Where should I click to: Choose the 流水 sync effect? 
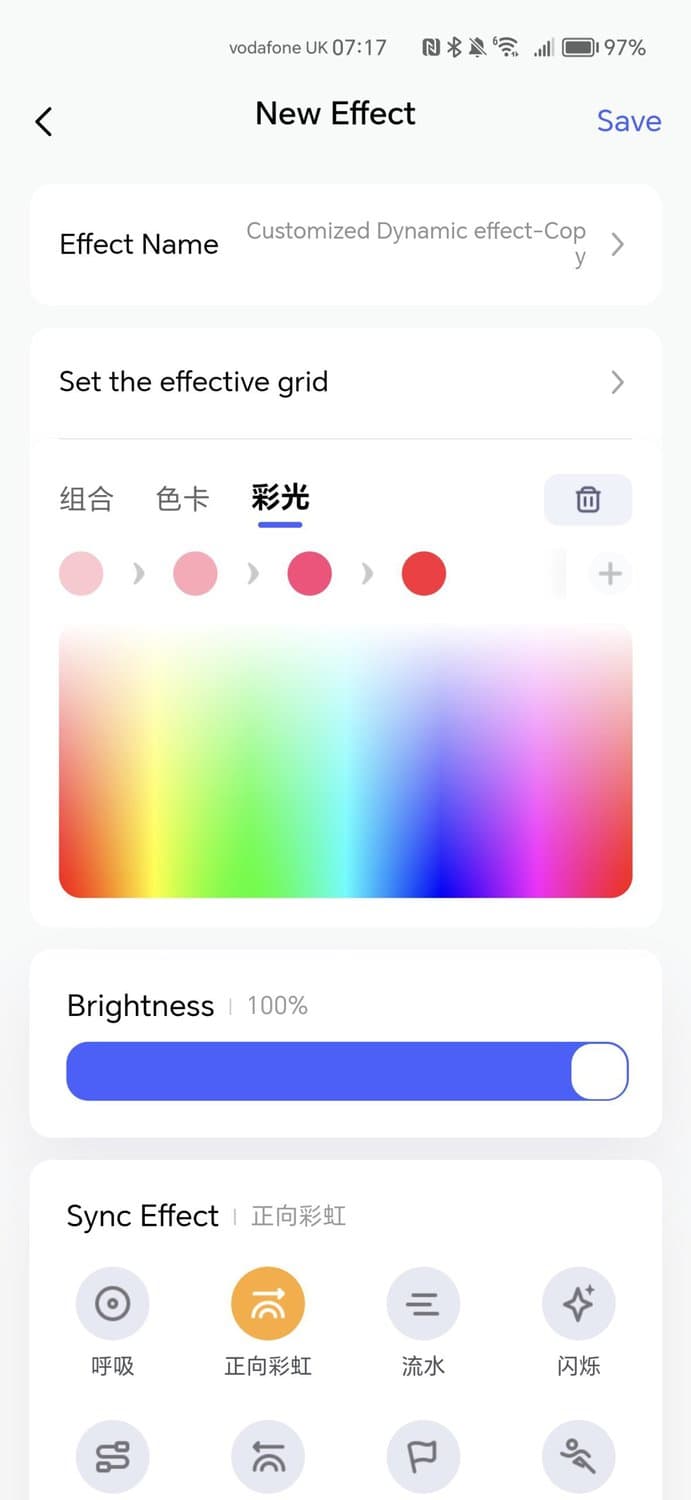(423, 1304)
